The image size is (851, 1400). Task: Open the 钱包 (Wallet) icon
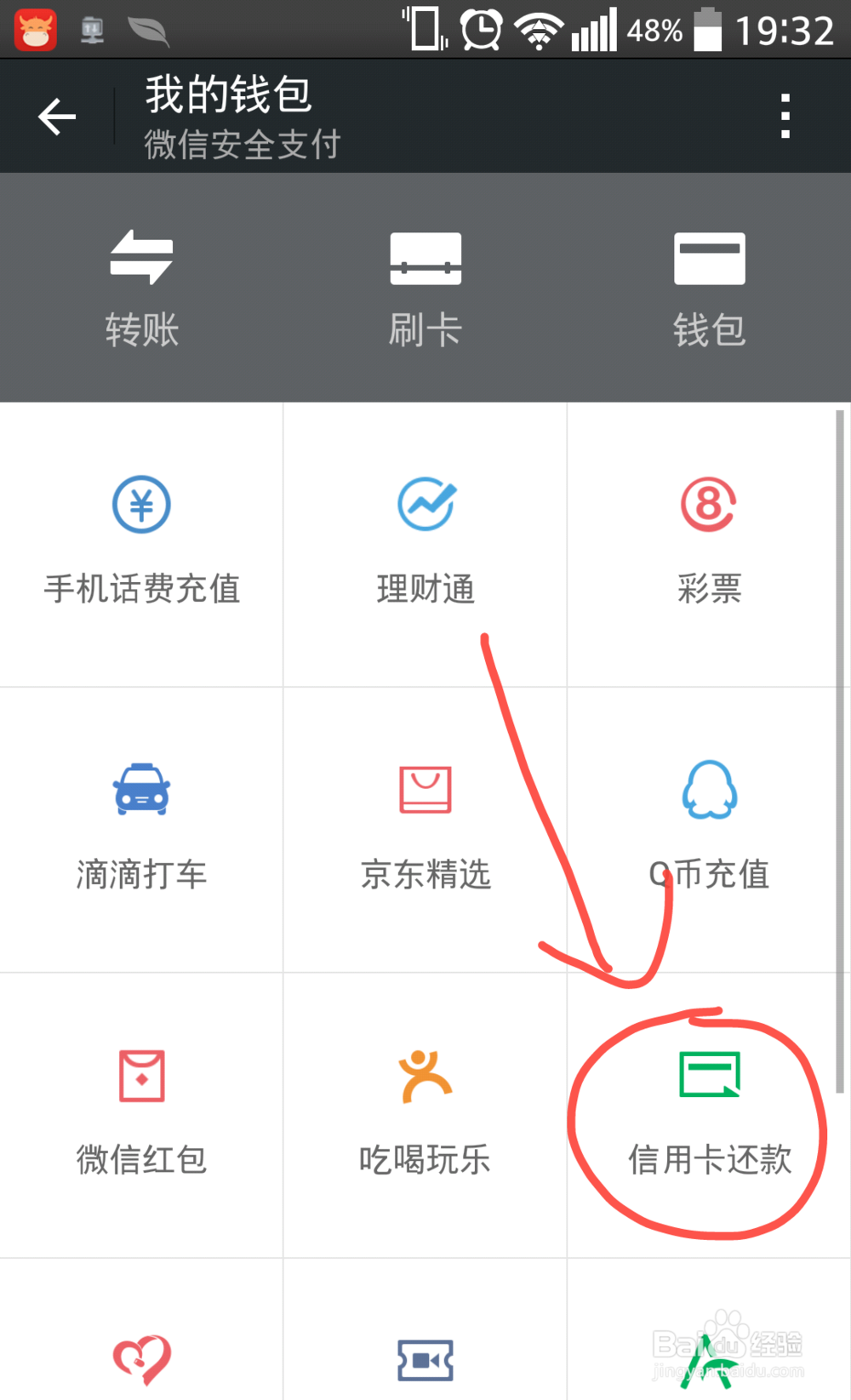click(709, 289)
